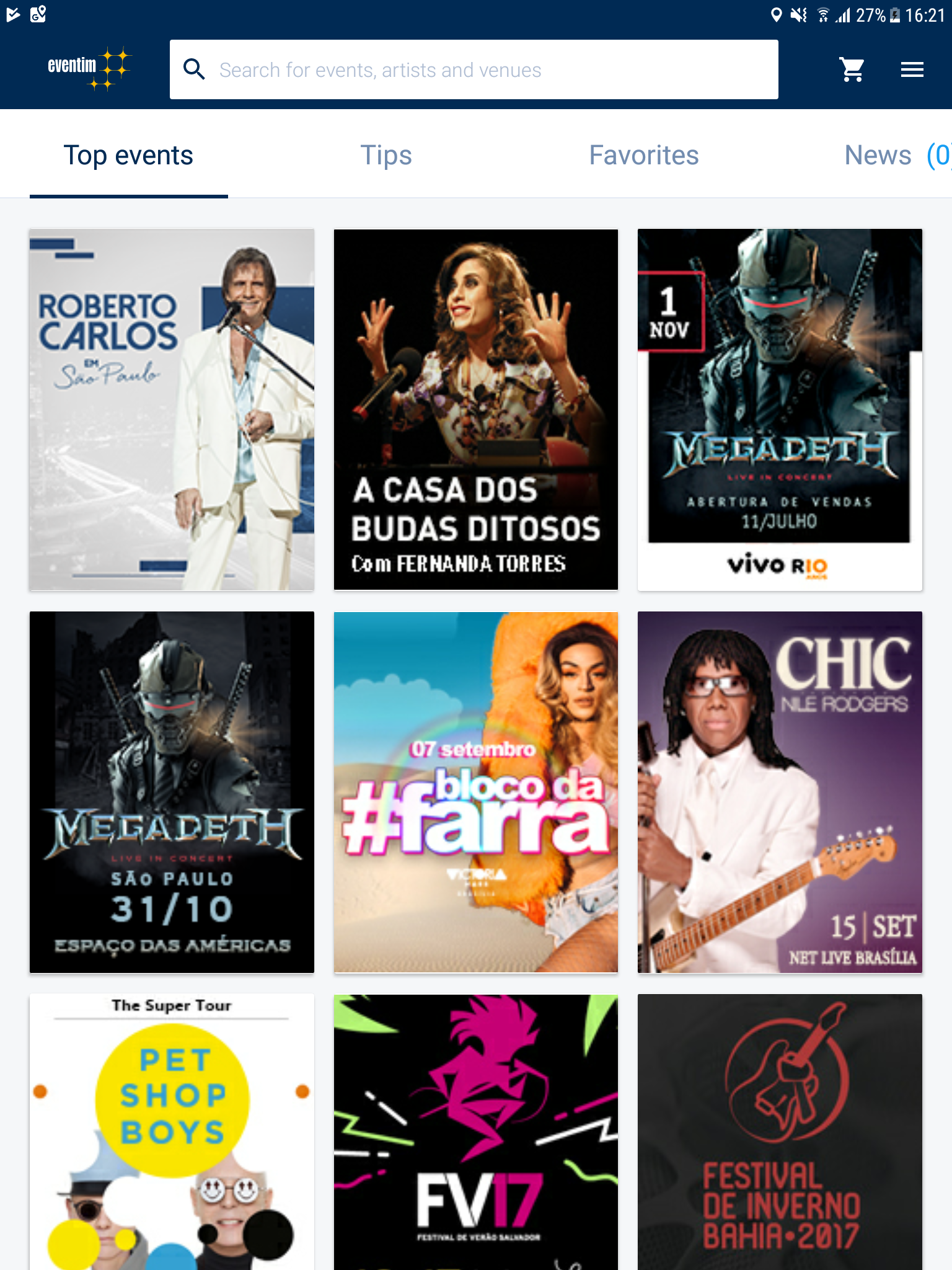This screenshot has height=1270, width=952.
Task: Stay on the Top events tab
Action: coord(128,155)
